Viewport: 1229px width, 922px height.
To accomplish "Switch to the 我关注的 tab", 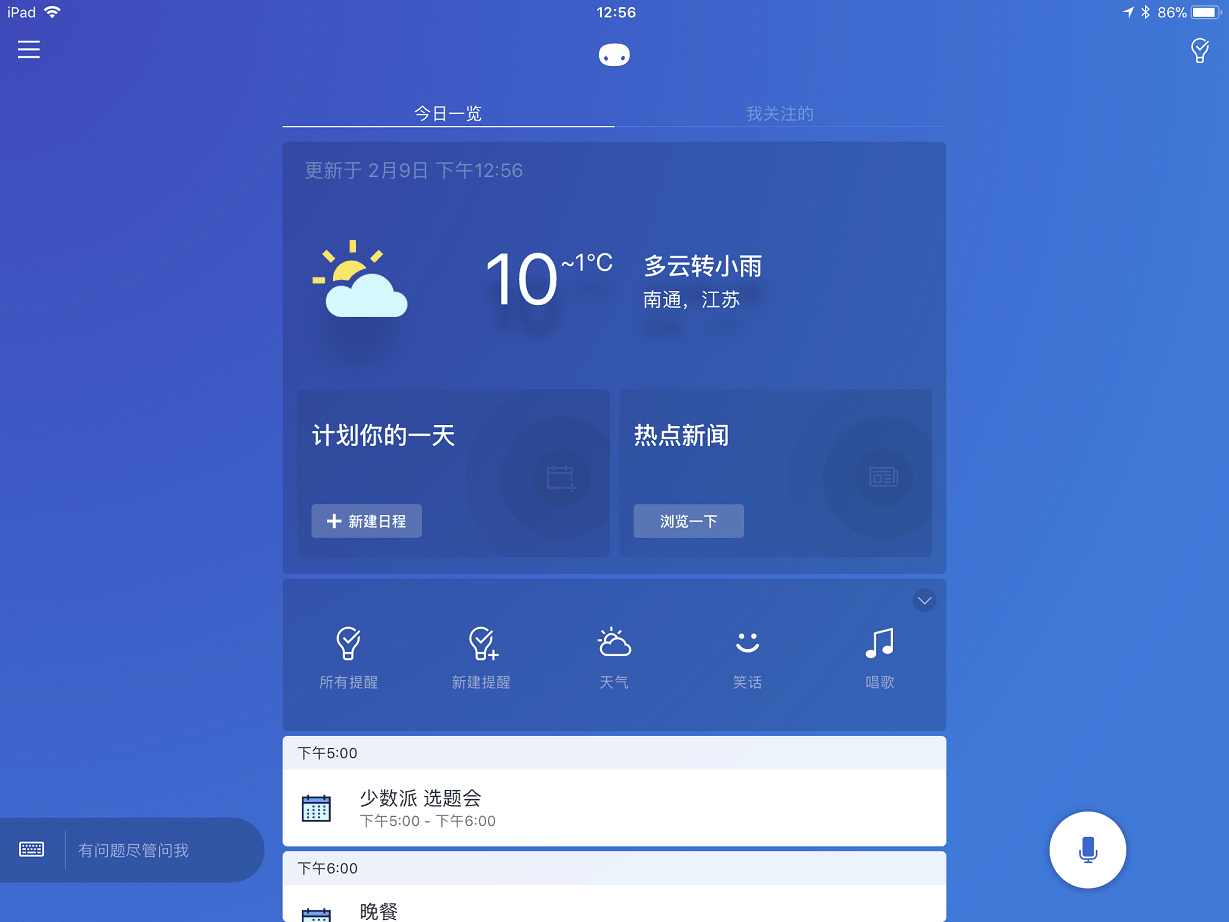I will 779,113.
